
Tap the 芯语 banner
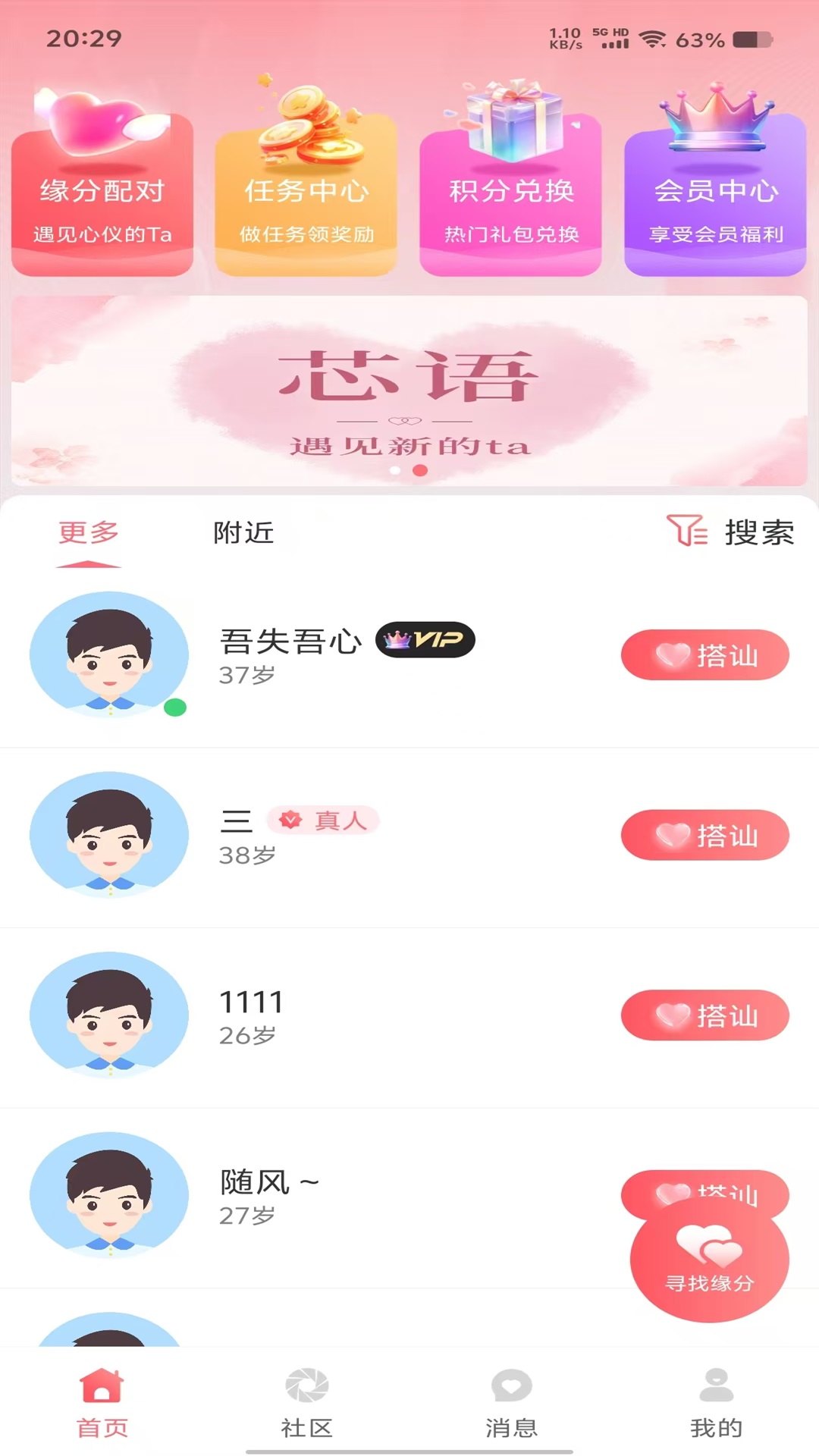(409, 391)
